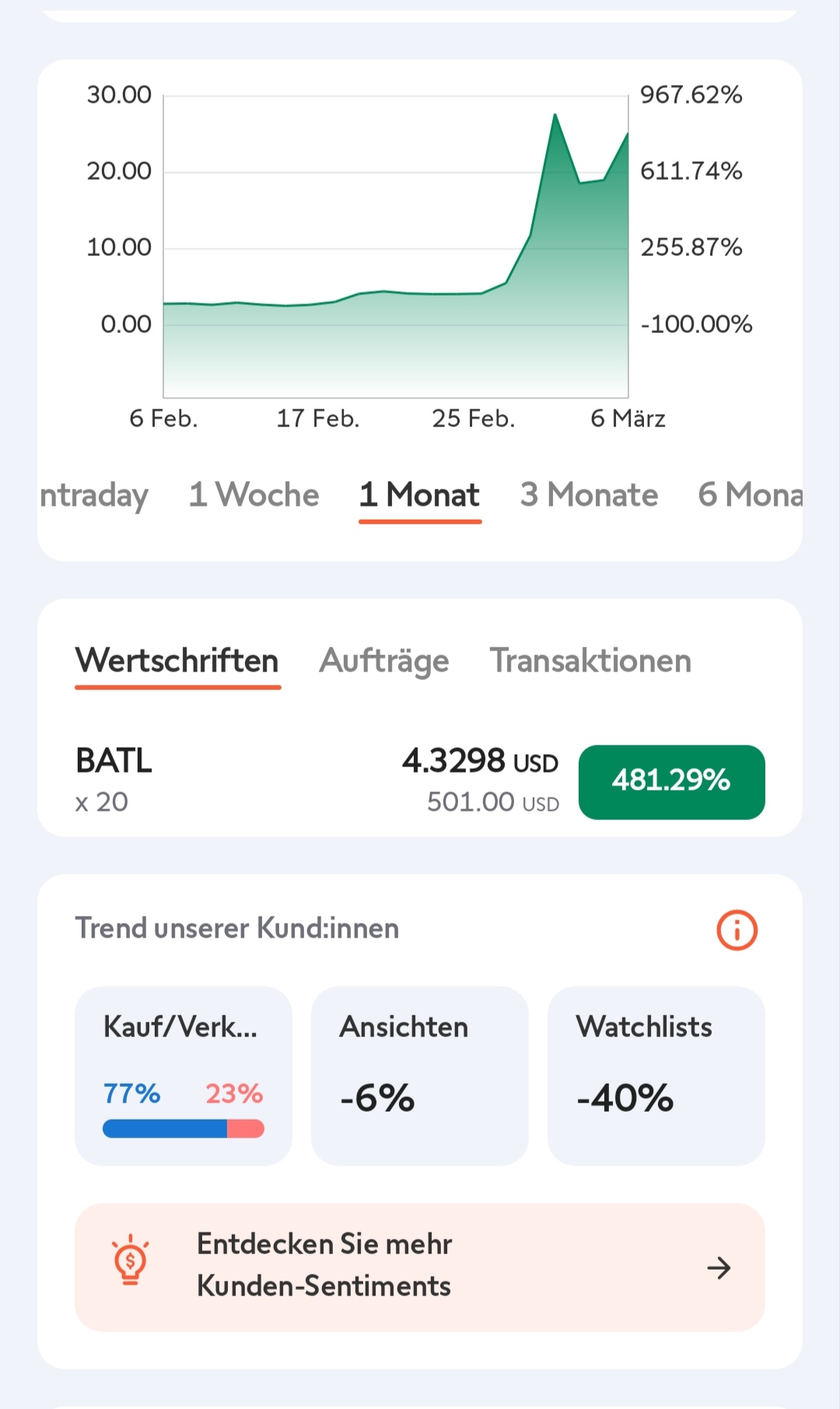Open the Watchlists trend card
The image size is (840, 1409).
(656, 1075)
